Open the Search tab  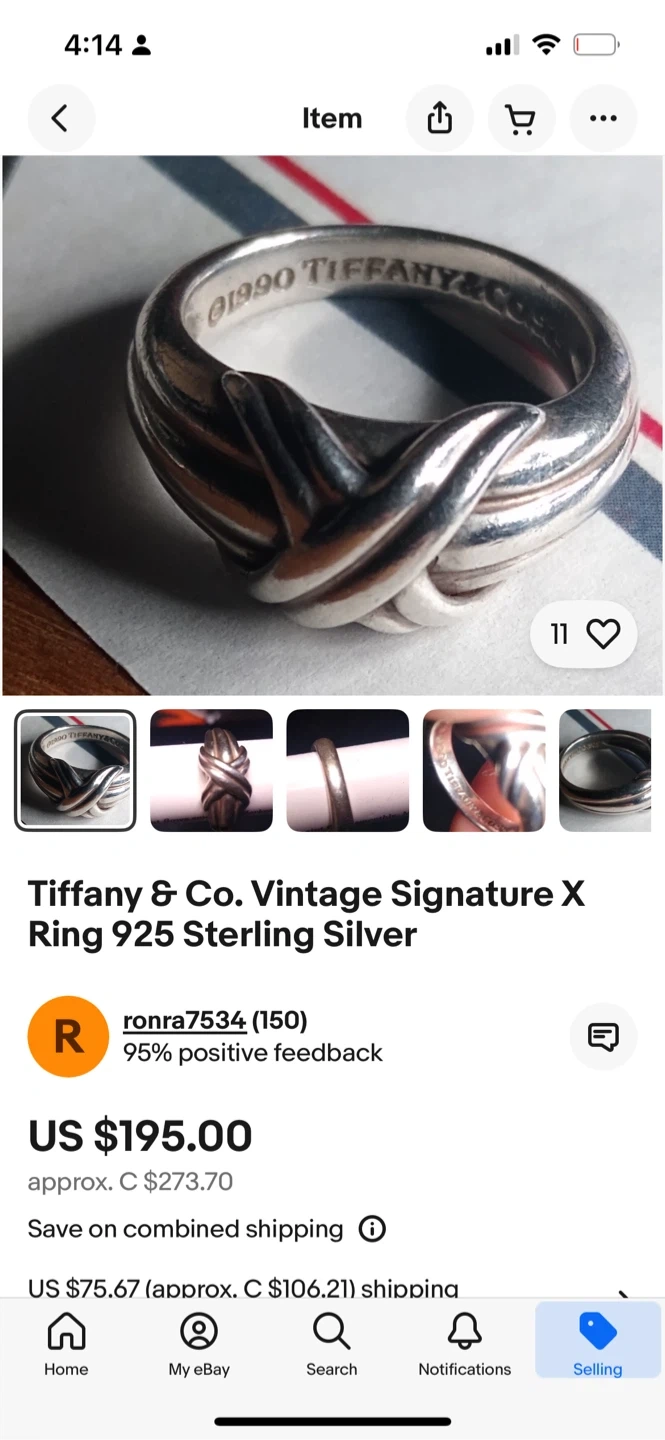tap(331, 1345)
